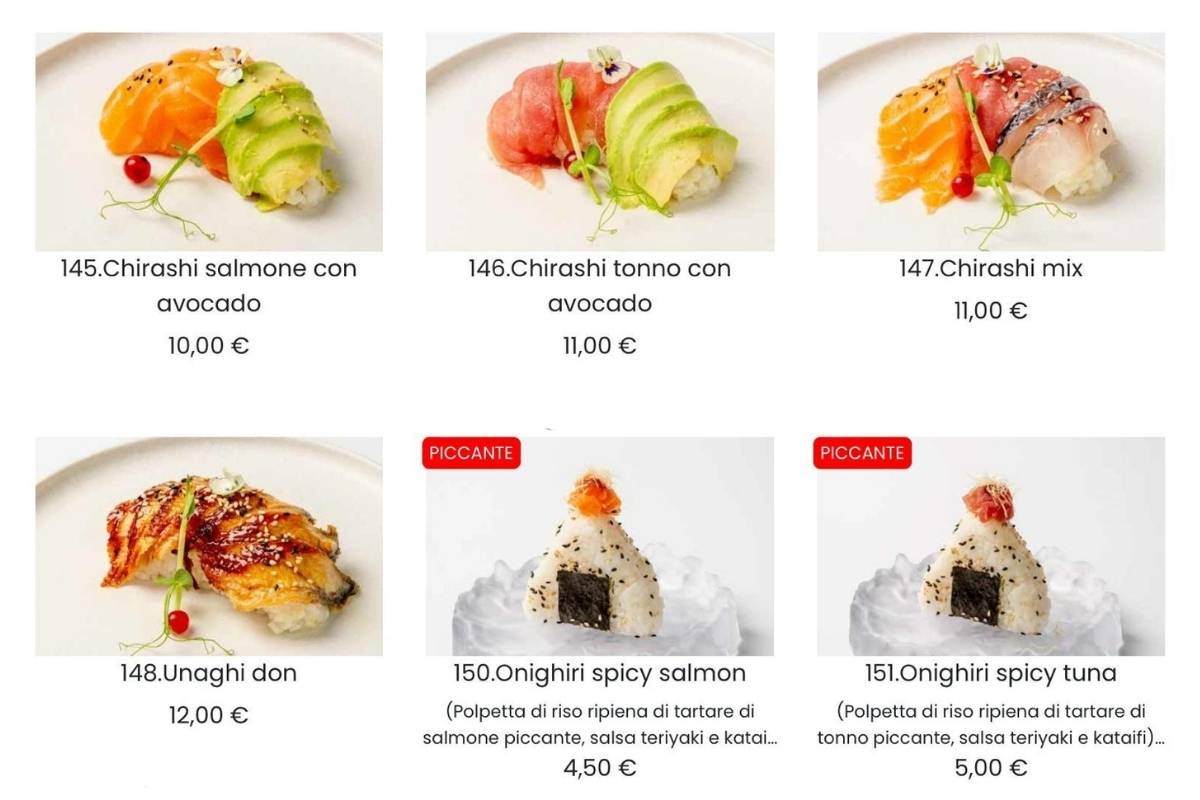This screenshot has height=800, width=1200.
Task: Open the 145.Chirashi salmone con avocado item
Action: click(208, 142)
